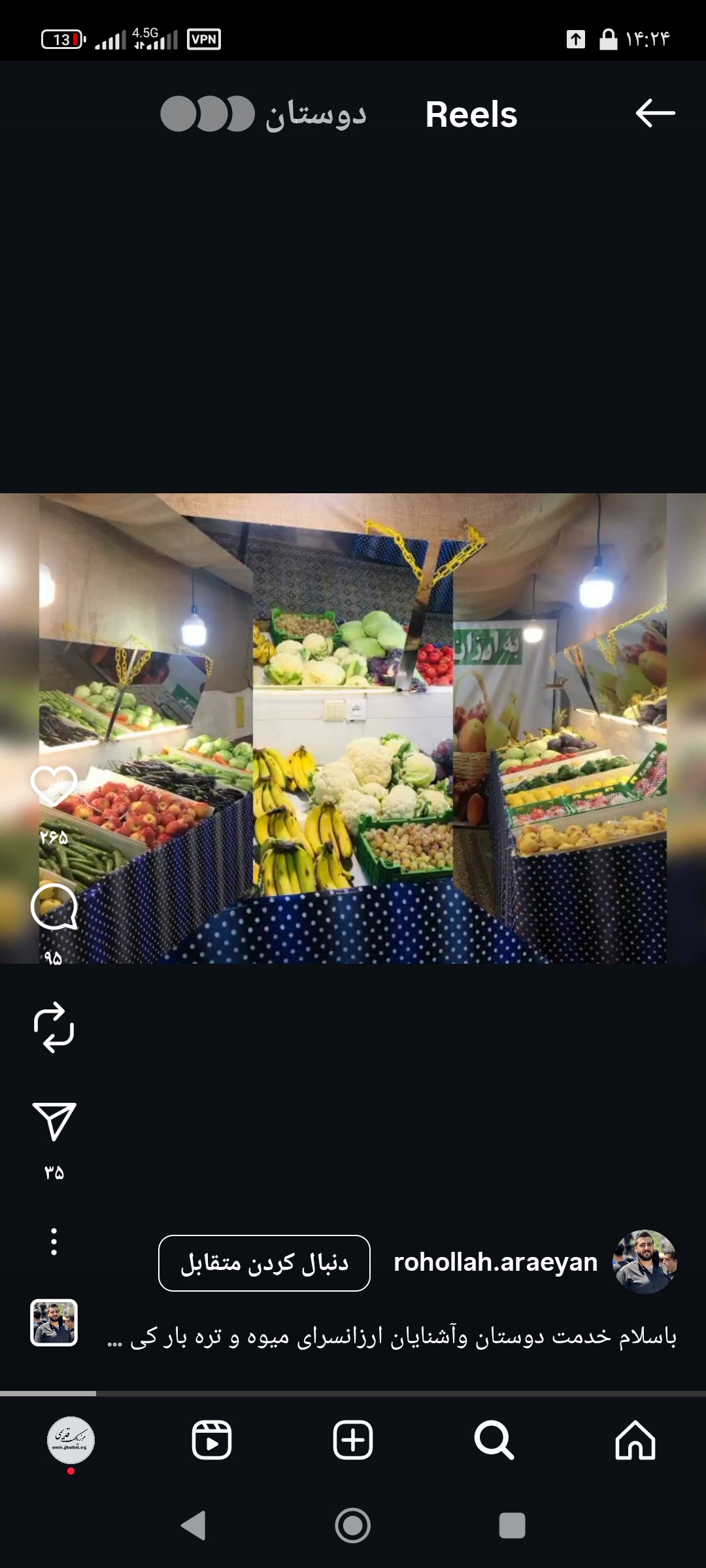706x1568 pixels.
Task: Like this reel with the heart icon
Action: click(x=54, y=785)
